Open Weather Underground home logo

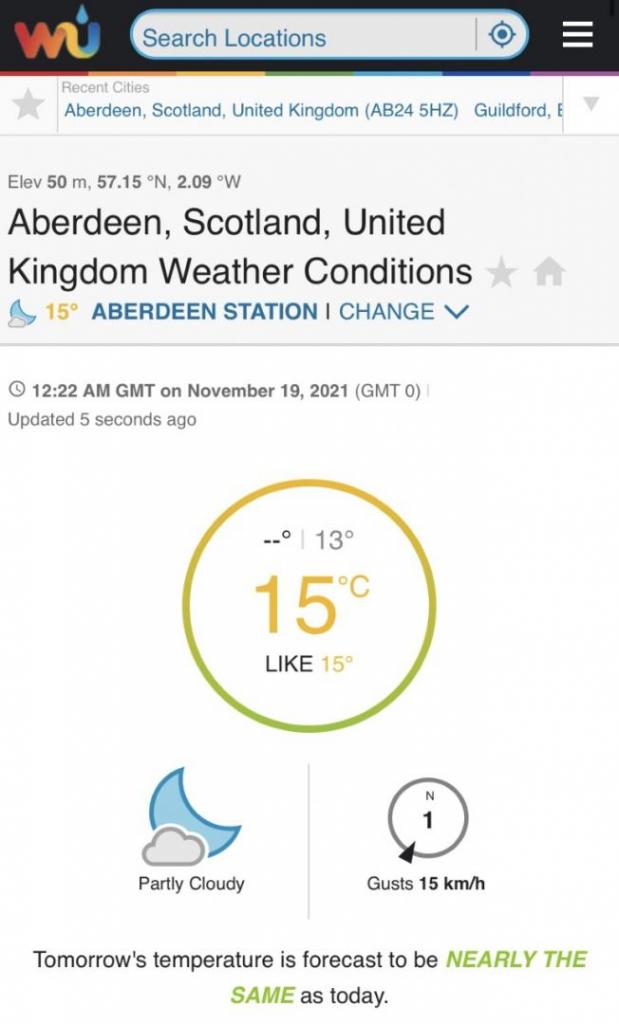click(57, 37)
